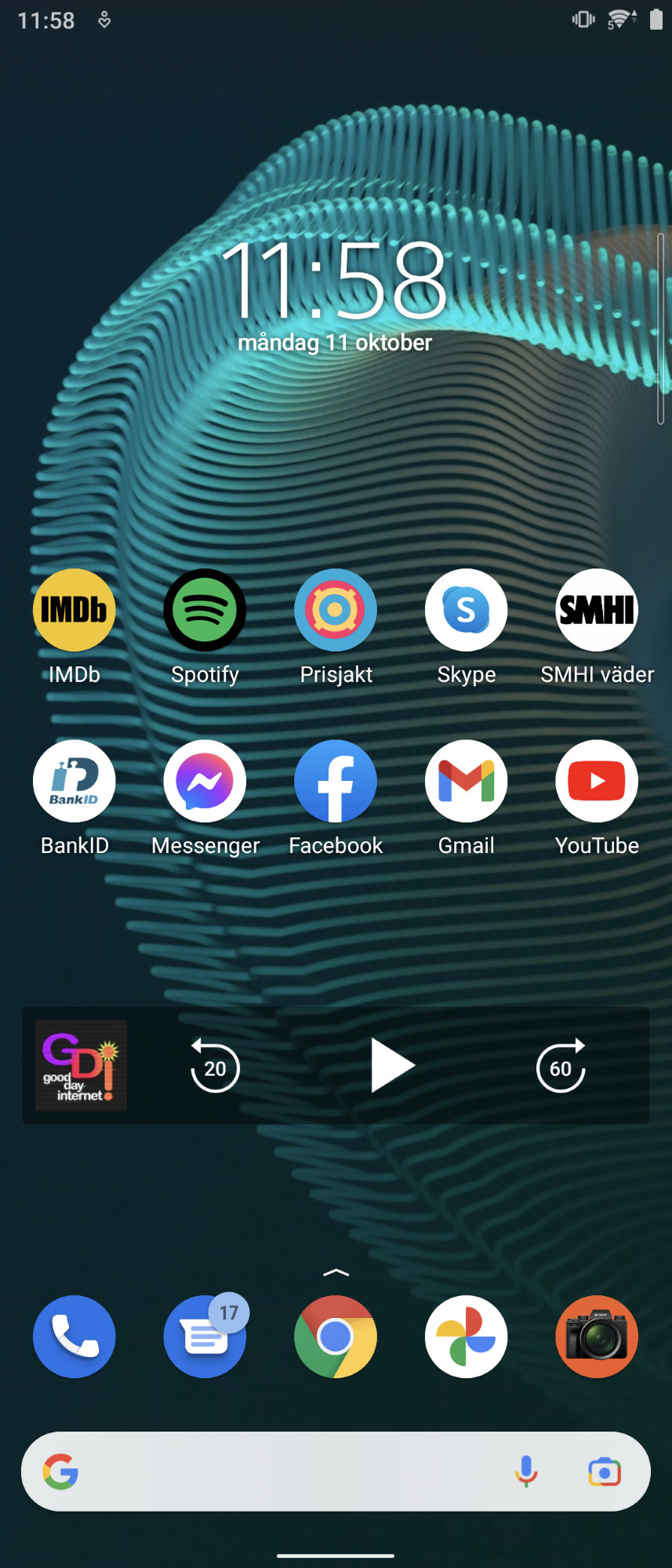Open the BankID app

(x=74, y=781)
